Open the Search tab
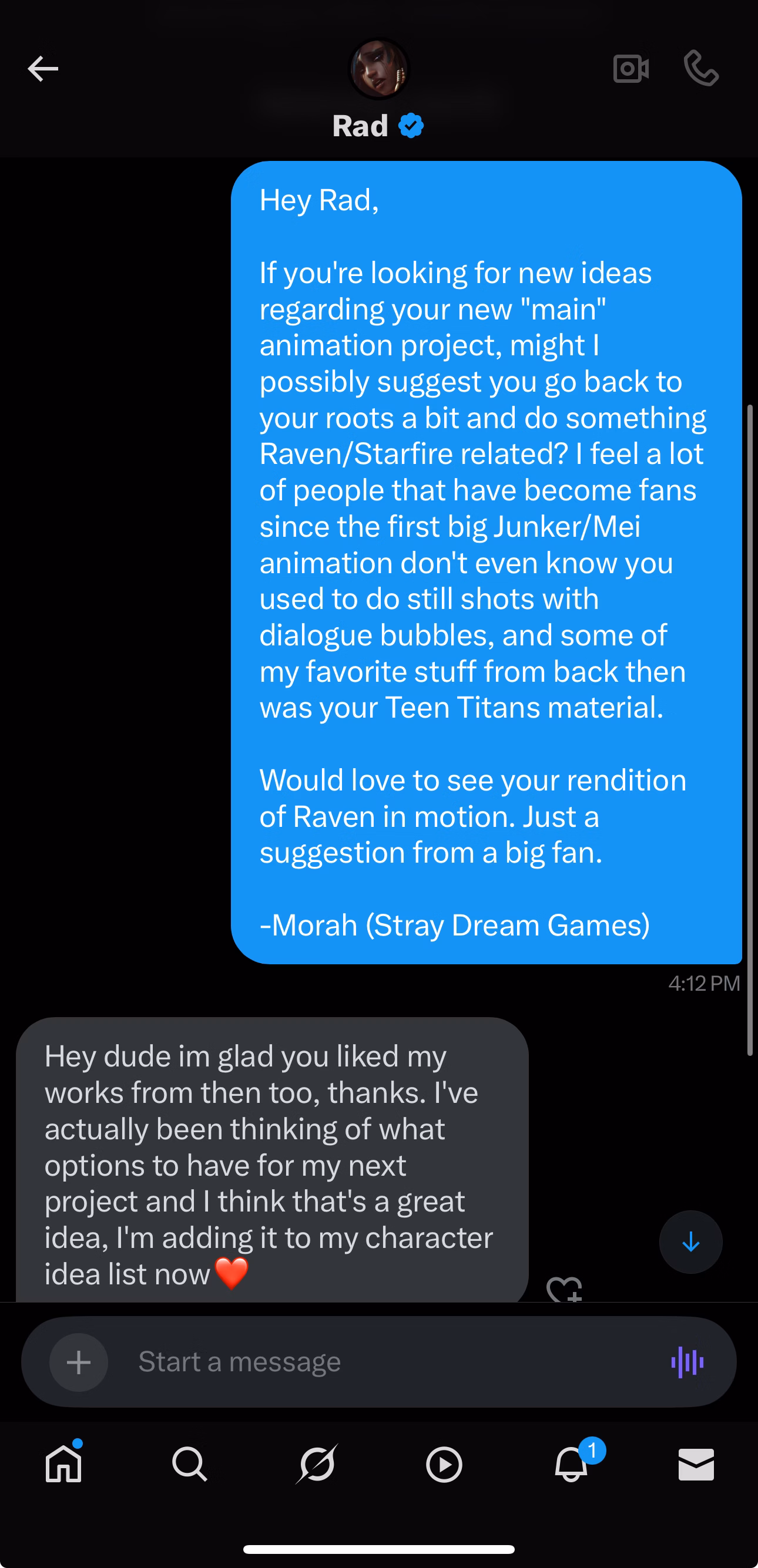The height and width of the screenshot is (1568, 758). (190, 1464)
